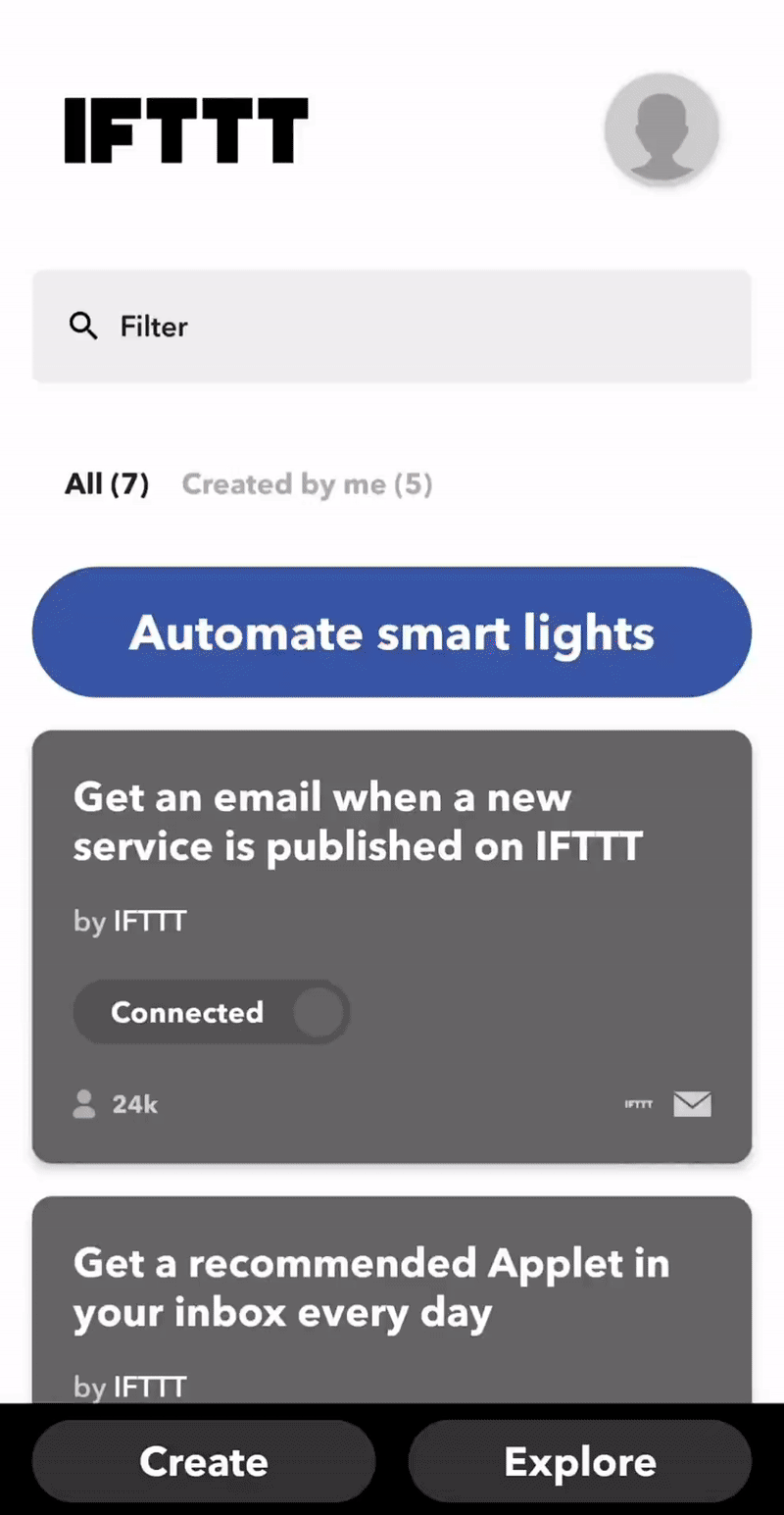The width and height of the screenshot is (784, 1515).
Task: Tap the Filter search field
Action: (x=392, y=326)
